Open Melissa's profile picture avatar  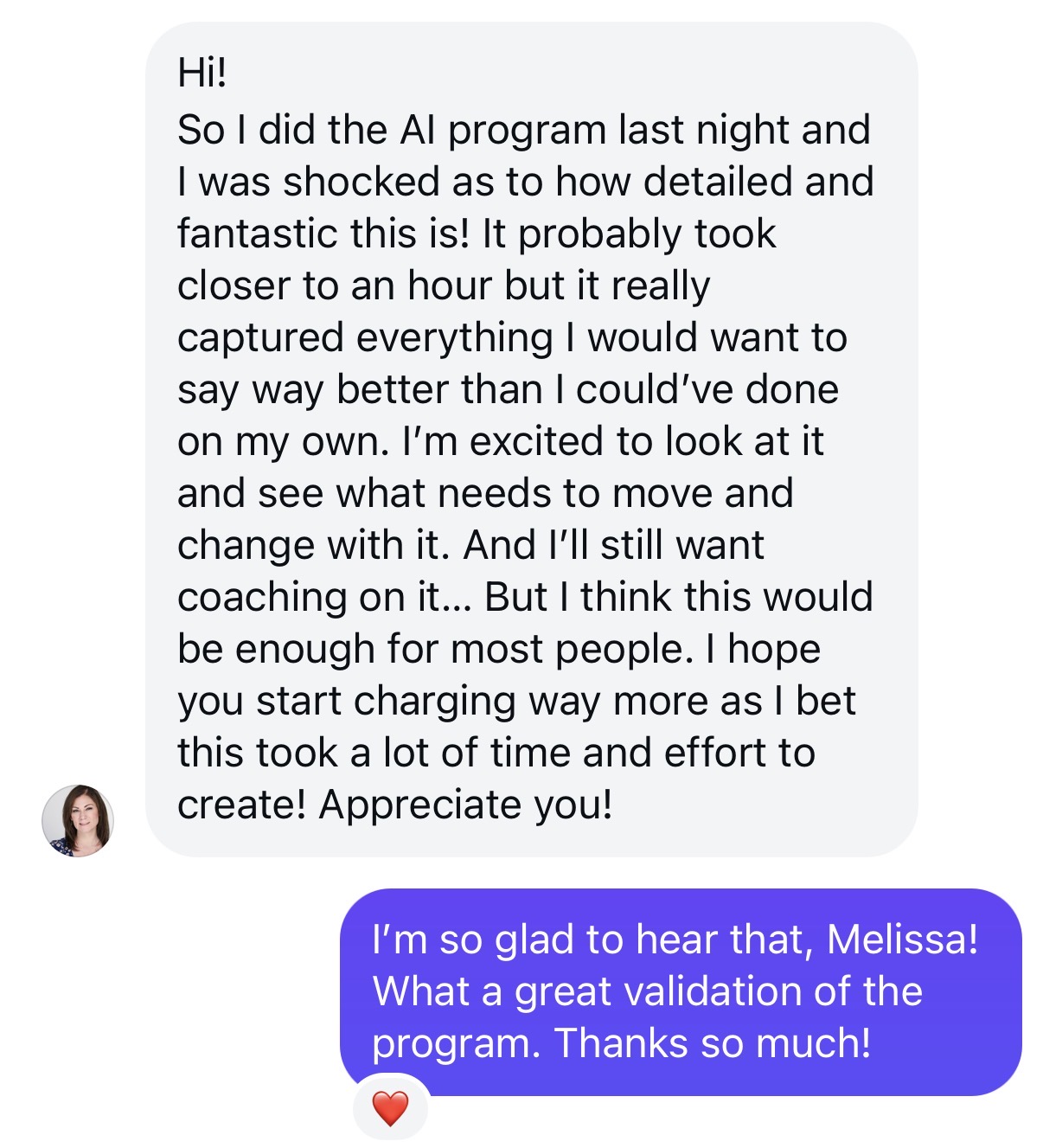click(x=78, y=820)
